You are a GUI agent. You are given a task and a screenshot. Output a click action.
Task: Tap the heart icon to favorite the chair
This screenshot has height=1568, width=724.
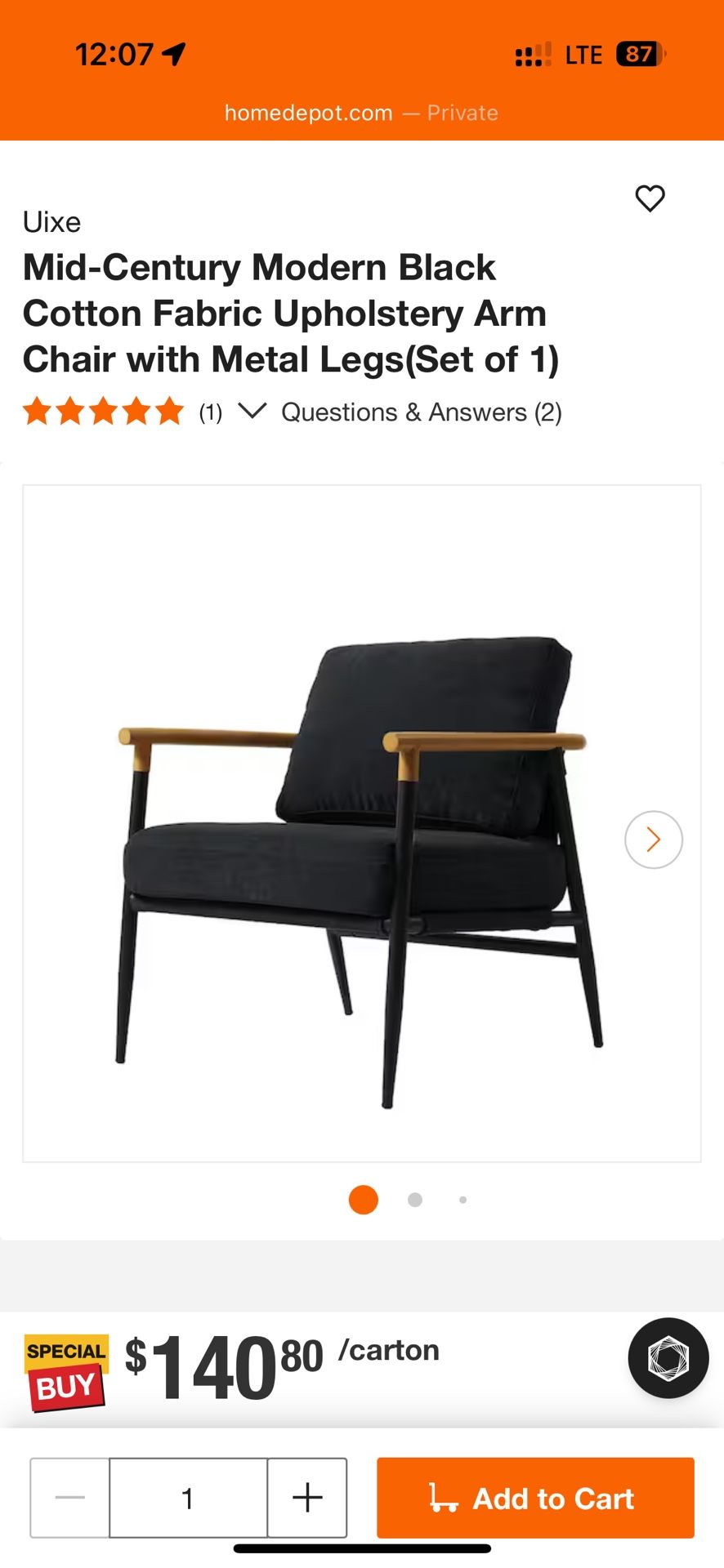point(650,198)
